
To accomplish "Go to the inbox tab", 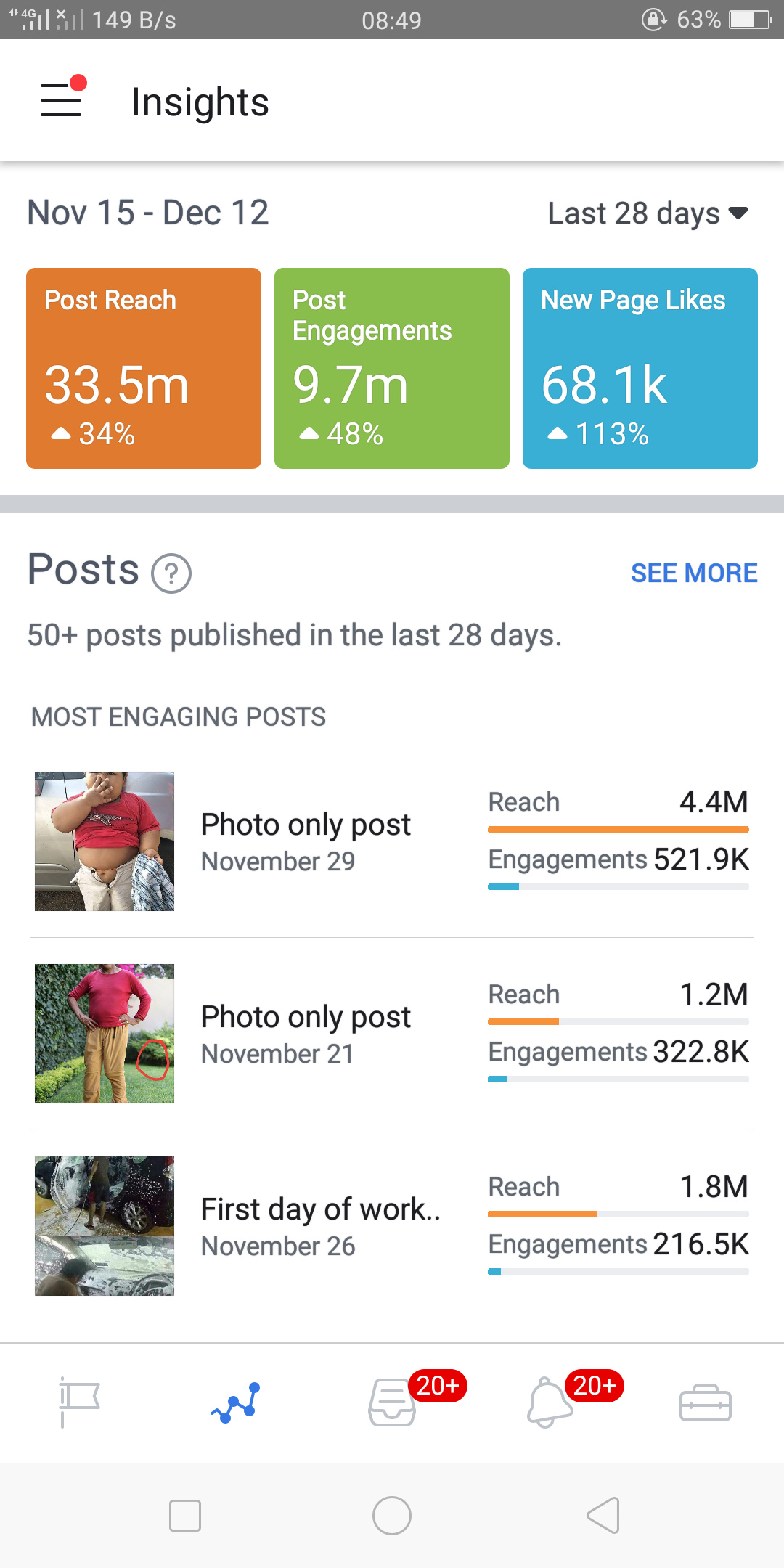I will [x=393, y=1402].
